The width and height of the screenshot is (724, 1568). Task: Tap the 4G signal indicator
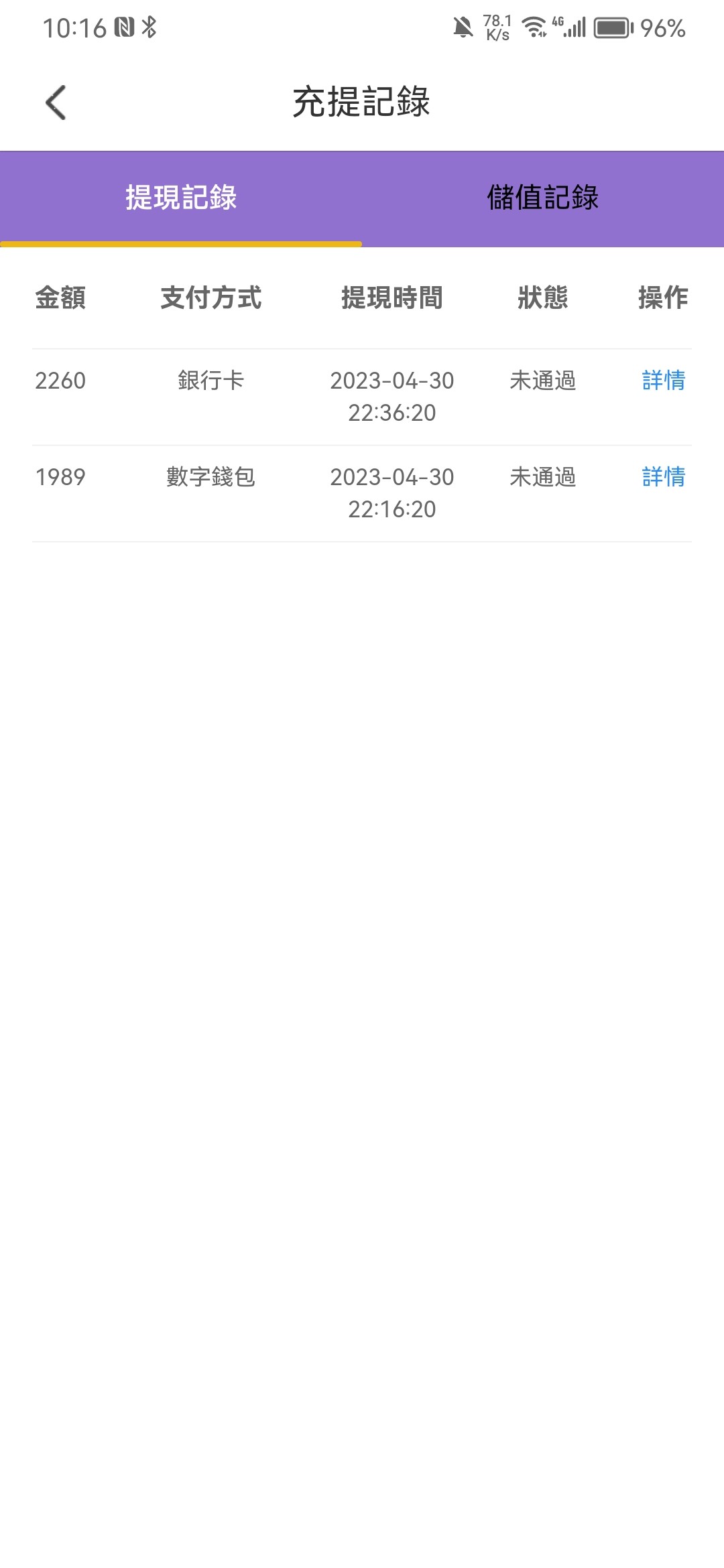click(x=571, y=27)
